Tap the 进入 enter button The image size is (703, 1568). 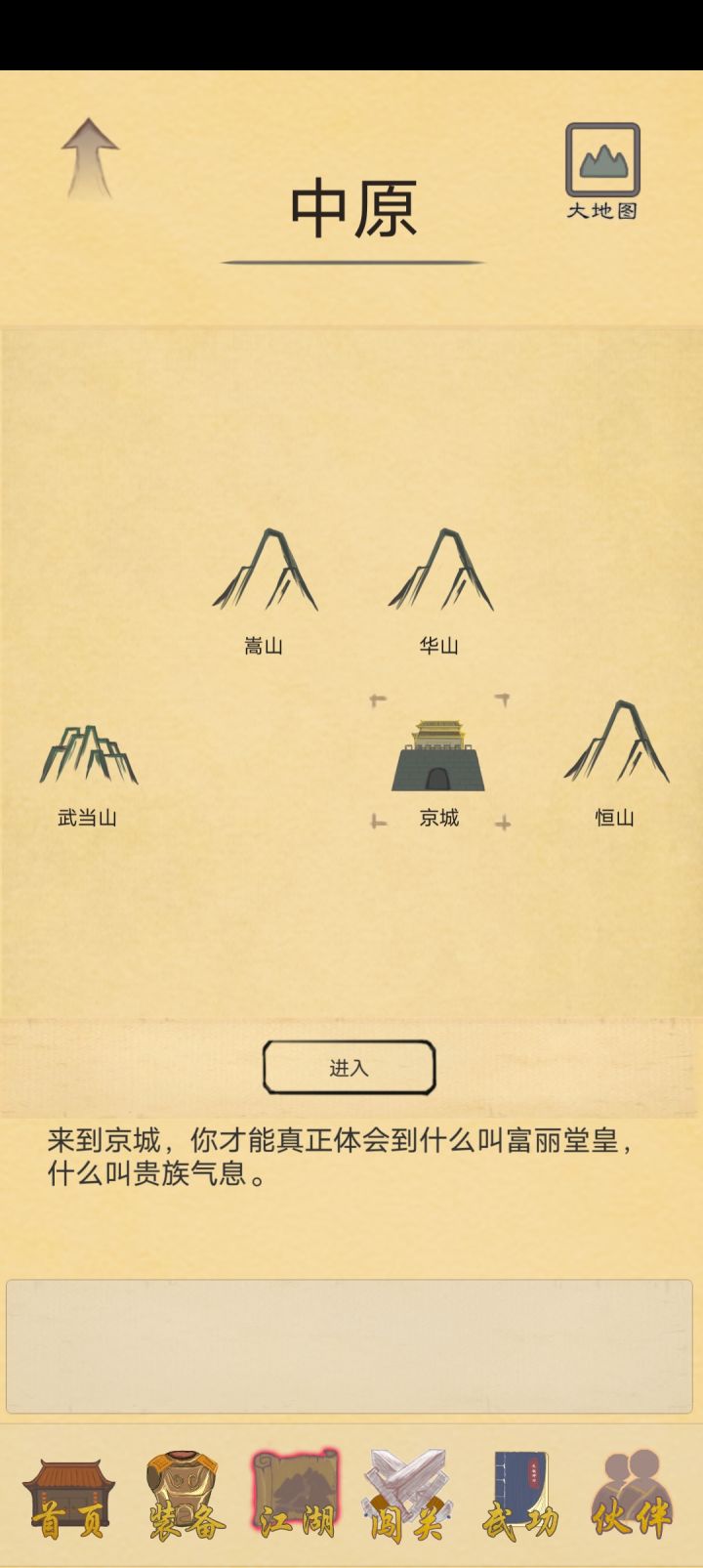pos(349,1069)
